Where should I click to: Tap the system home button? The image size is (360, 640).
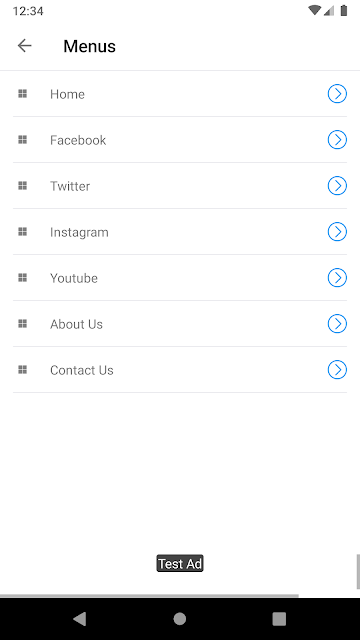pyautogui.click(x=180, y=619)
